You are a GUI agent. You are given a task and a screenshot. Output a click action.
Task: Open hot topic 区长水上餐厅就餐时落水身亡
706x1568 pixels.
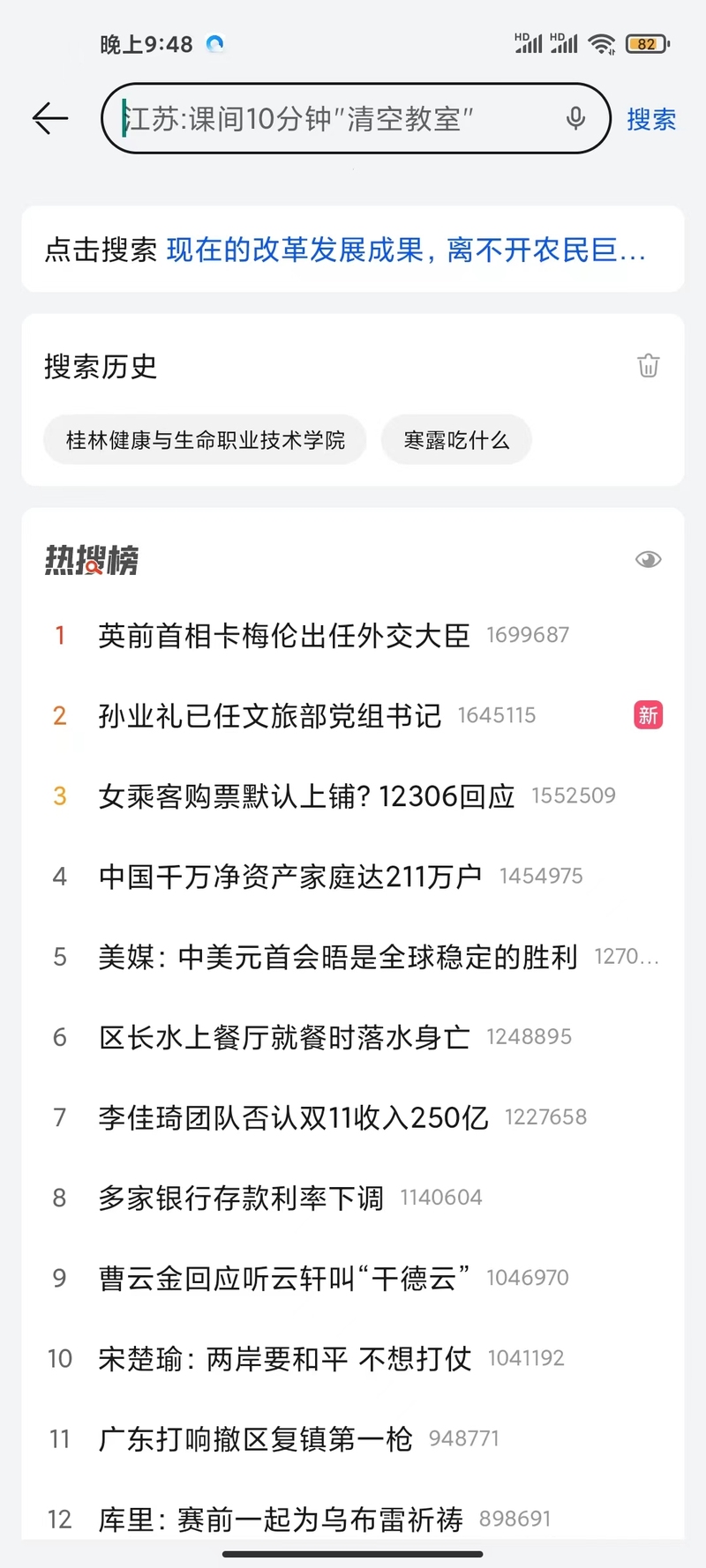coord(353,1037)
